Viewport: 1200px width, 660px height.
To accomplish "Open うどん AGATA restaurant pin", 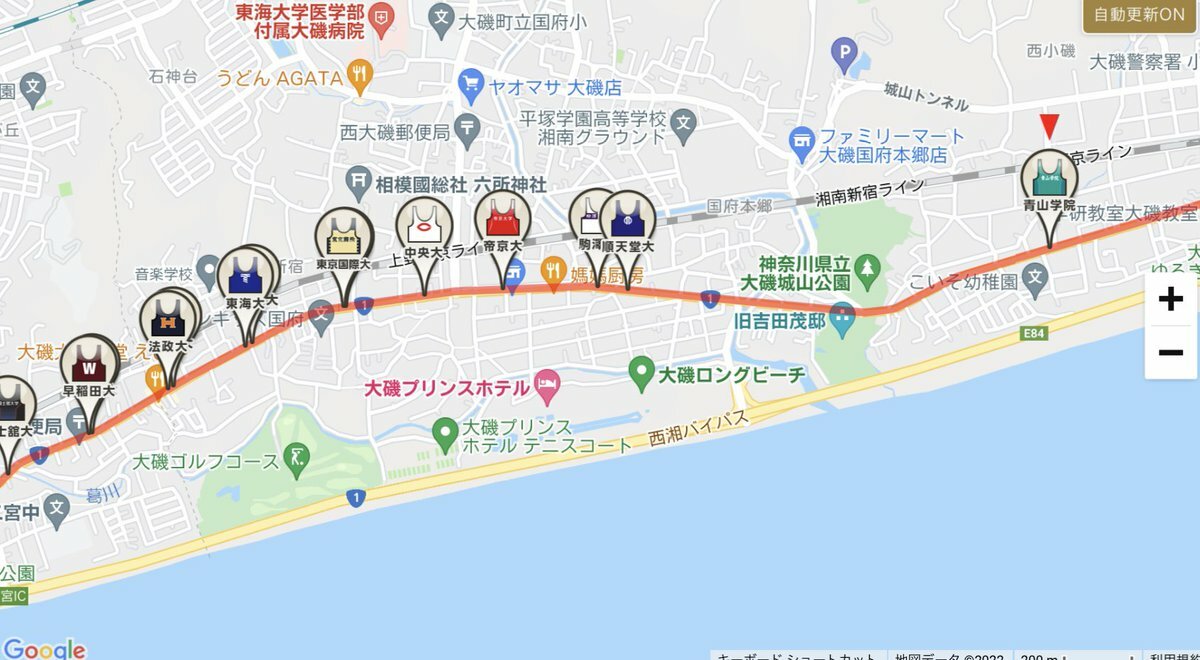I will 360,73.
